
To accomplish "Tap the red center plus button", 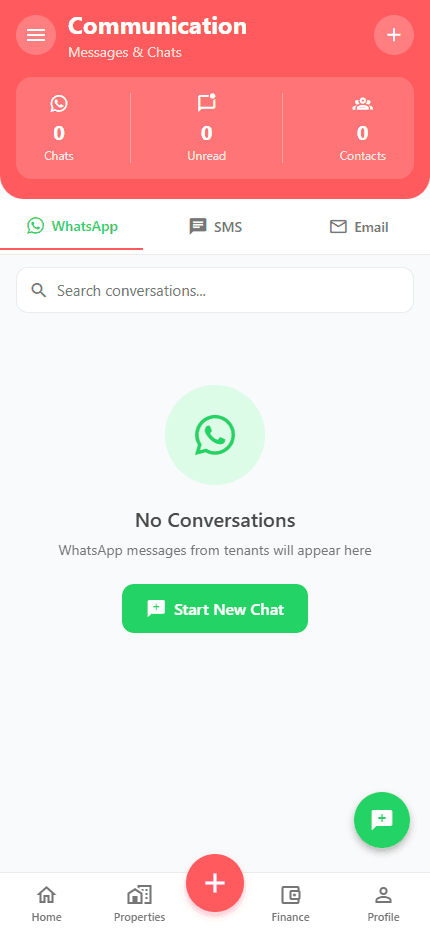I will (215, 883).
